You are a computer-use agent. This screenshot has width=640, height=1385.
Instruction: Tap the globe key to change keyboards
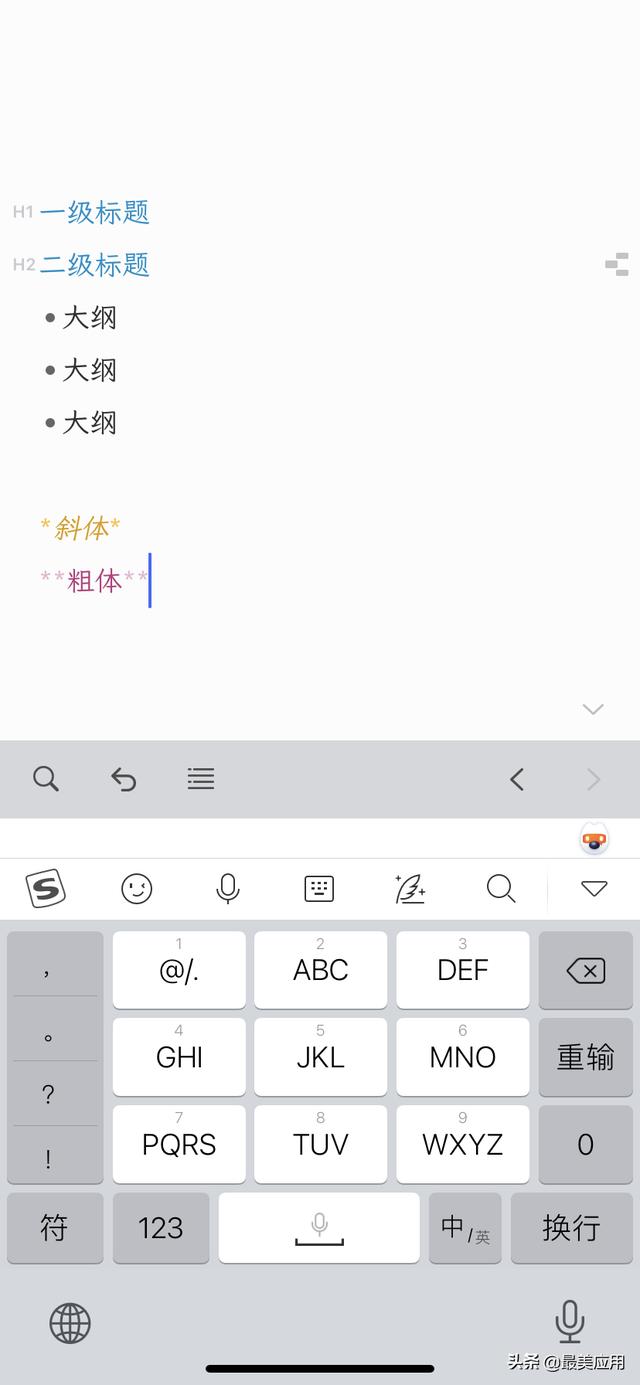click(x=70, y=1323)
